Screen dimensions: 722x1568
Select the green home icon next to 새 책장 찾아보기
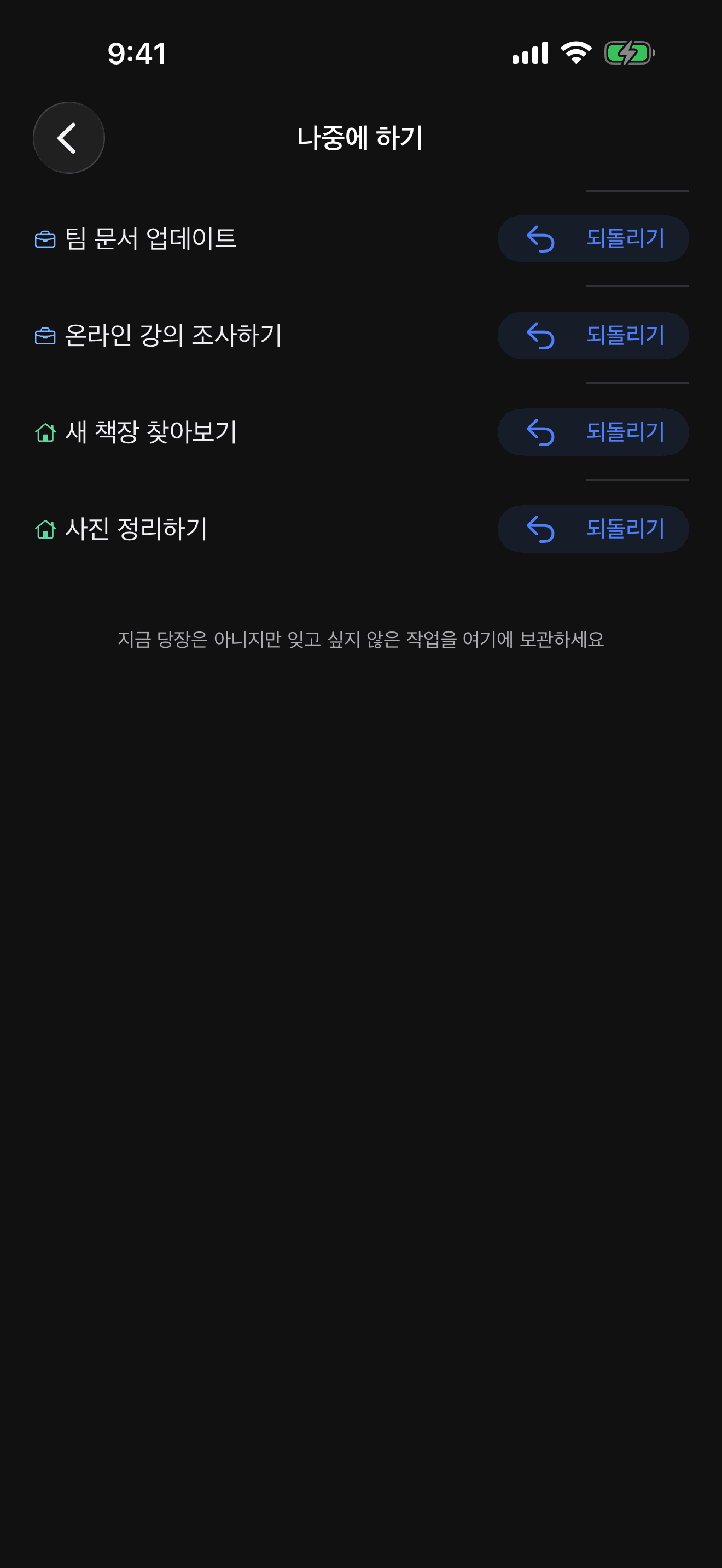[45, 432]
